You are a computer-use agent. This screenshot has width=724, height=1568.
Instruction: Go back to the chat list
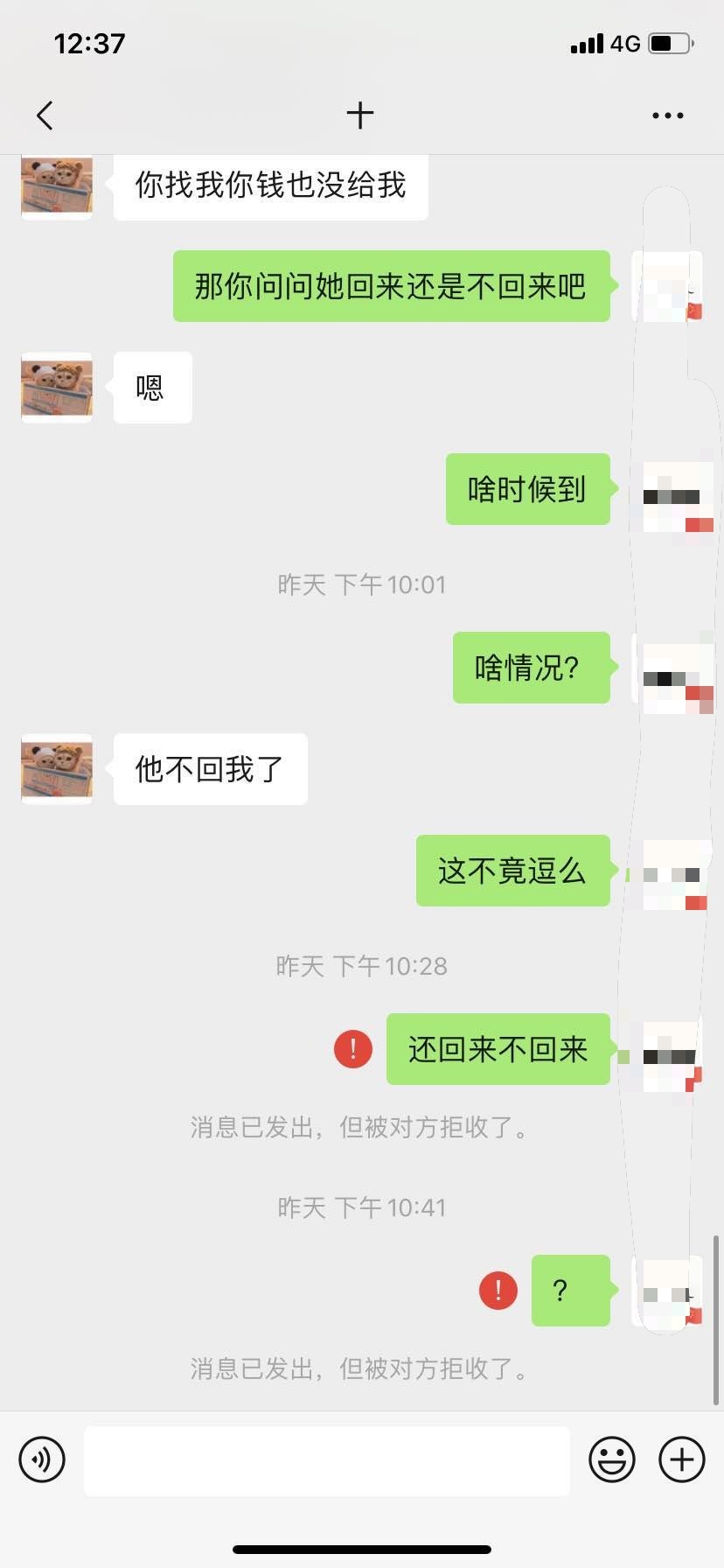(x=45, y=115)
